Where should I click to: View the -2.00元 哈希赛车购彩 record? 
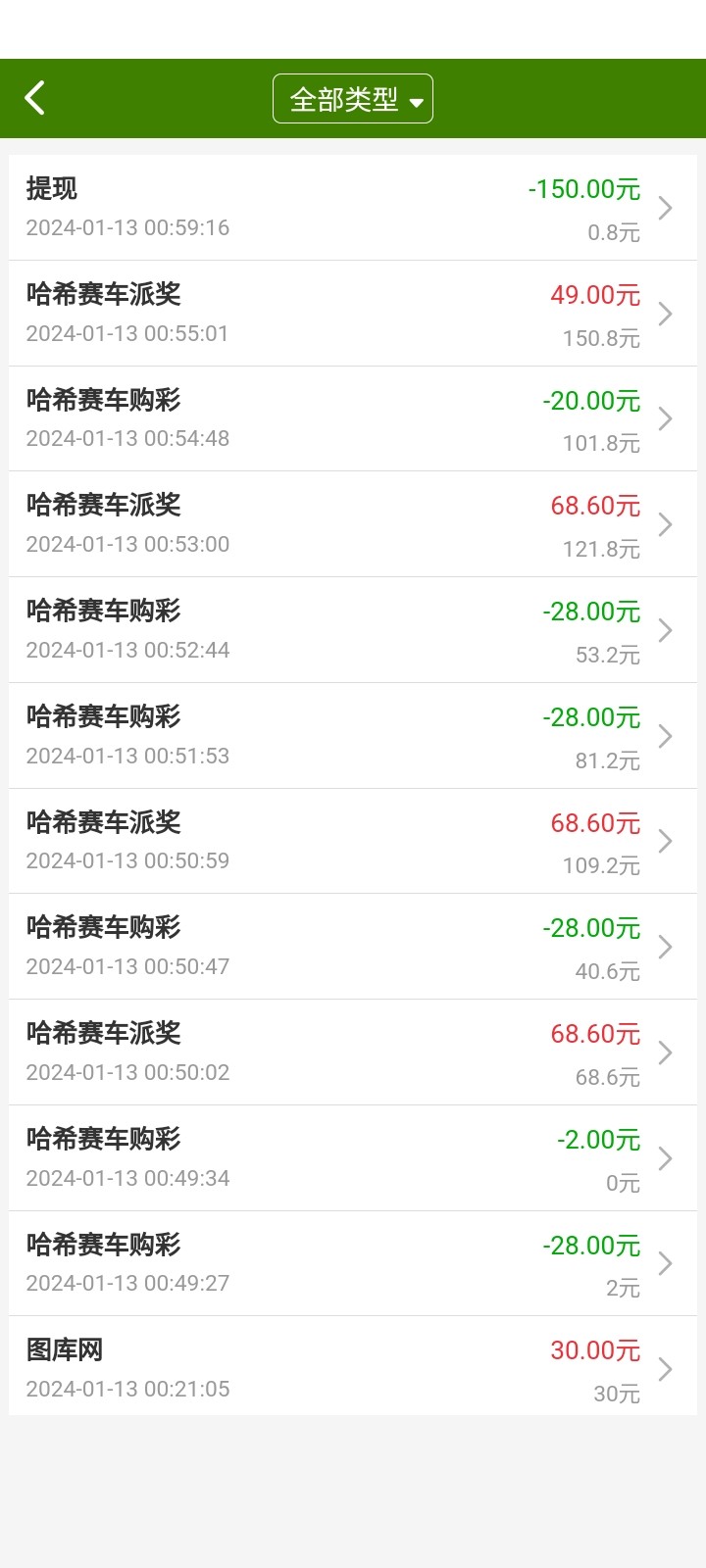pos(353,1158)
